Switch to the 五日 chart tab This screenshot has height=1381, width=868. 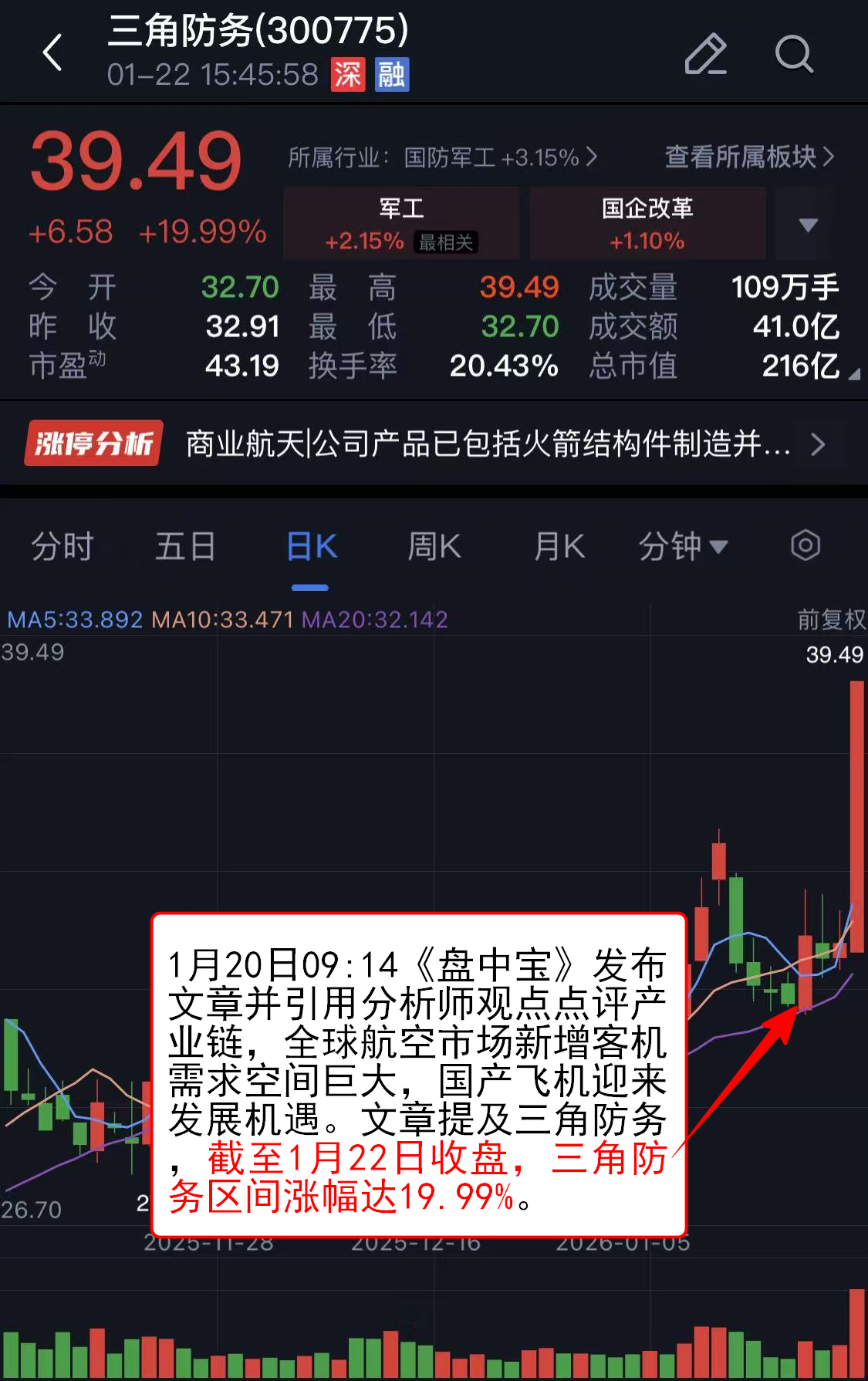[185, 546]
